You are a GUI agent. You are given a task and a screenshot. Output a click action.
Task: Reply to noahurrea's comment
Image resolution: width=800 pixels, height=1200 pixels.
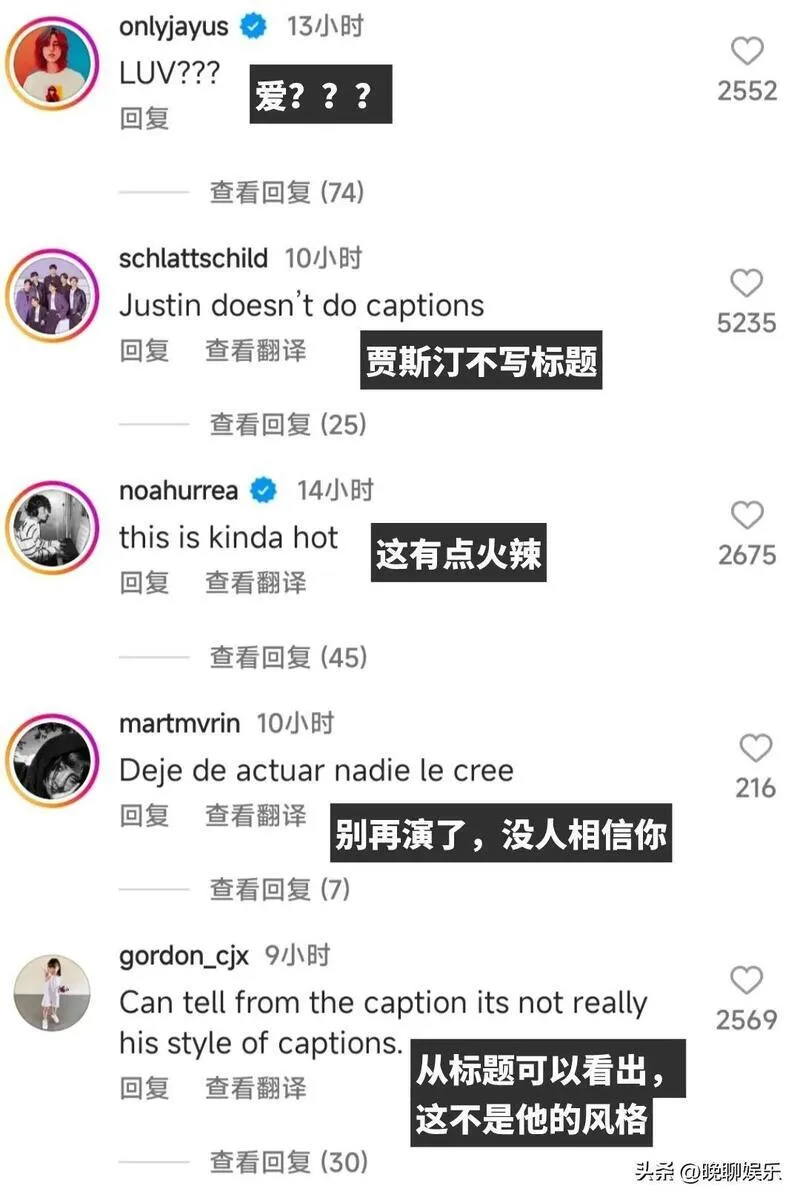tap(144, 582)
